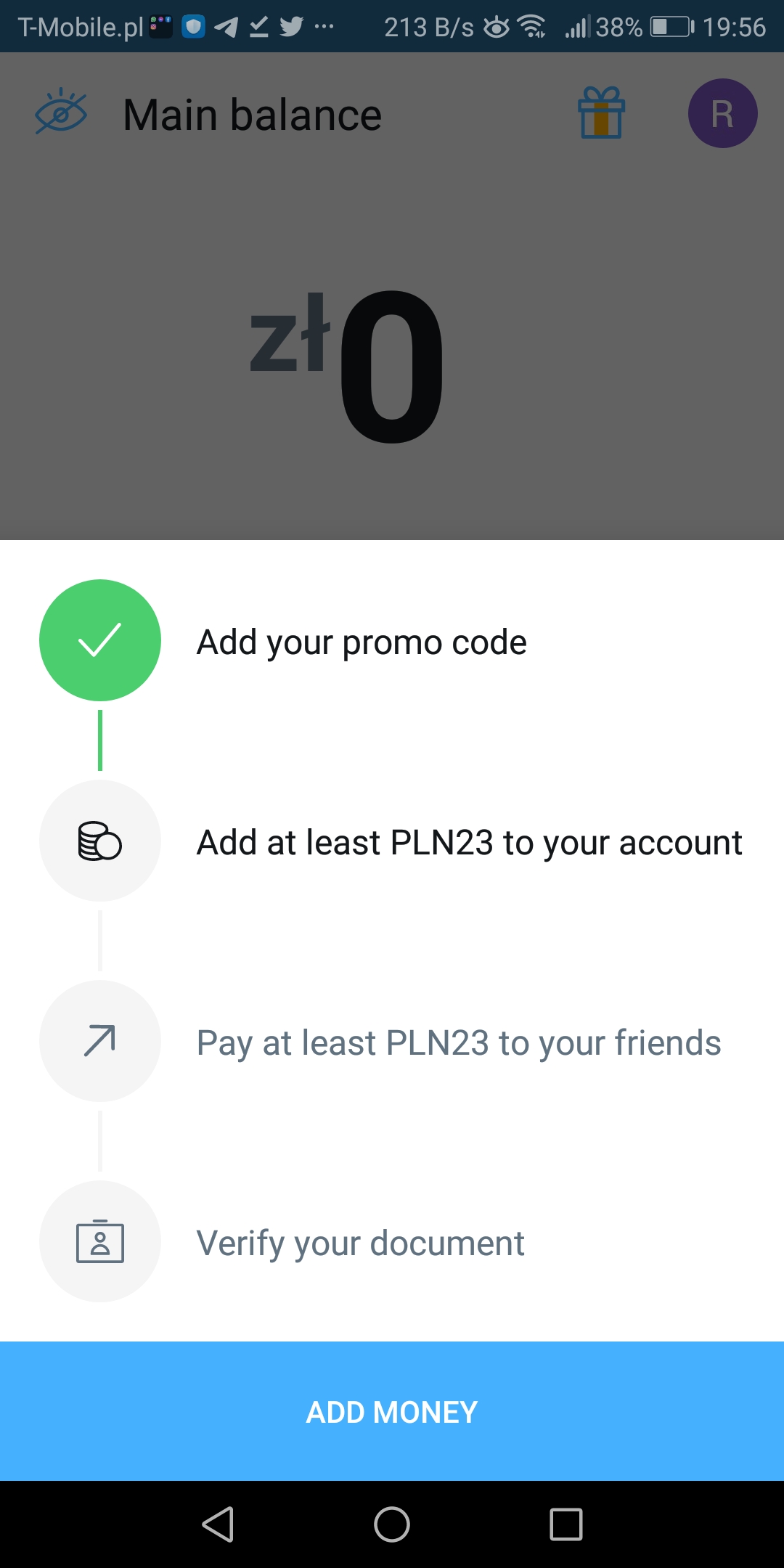Screen dimensions: 784x1568
Task: Go to the home screen via system home
Action: click(392, 1524)
